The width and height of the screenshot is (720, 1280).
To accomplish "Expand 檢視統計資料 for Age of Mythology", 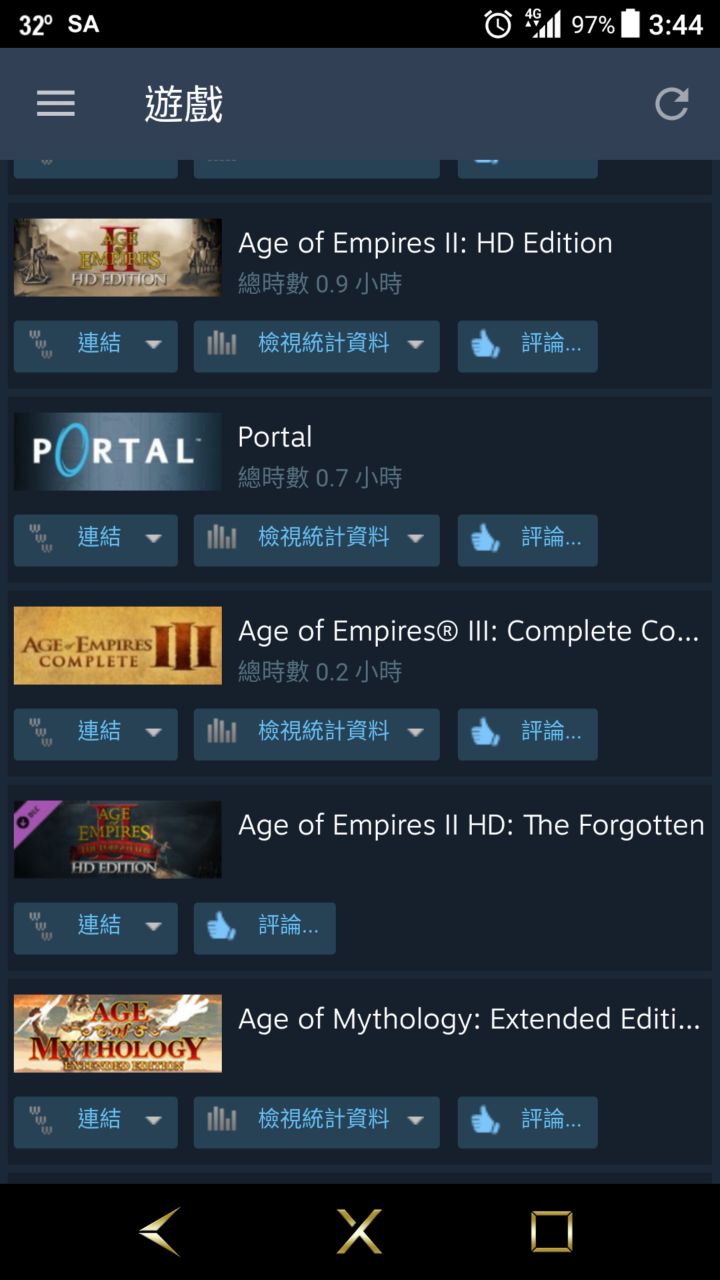I will click(316, 1122).
